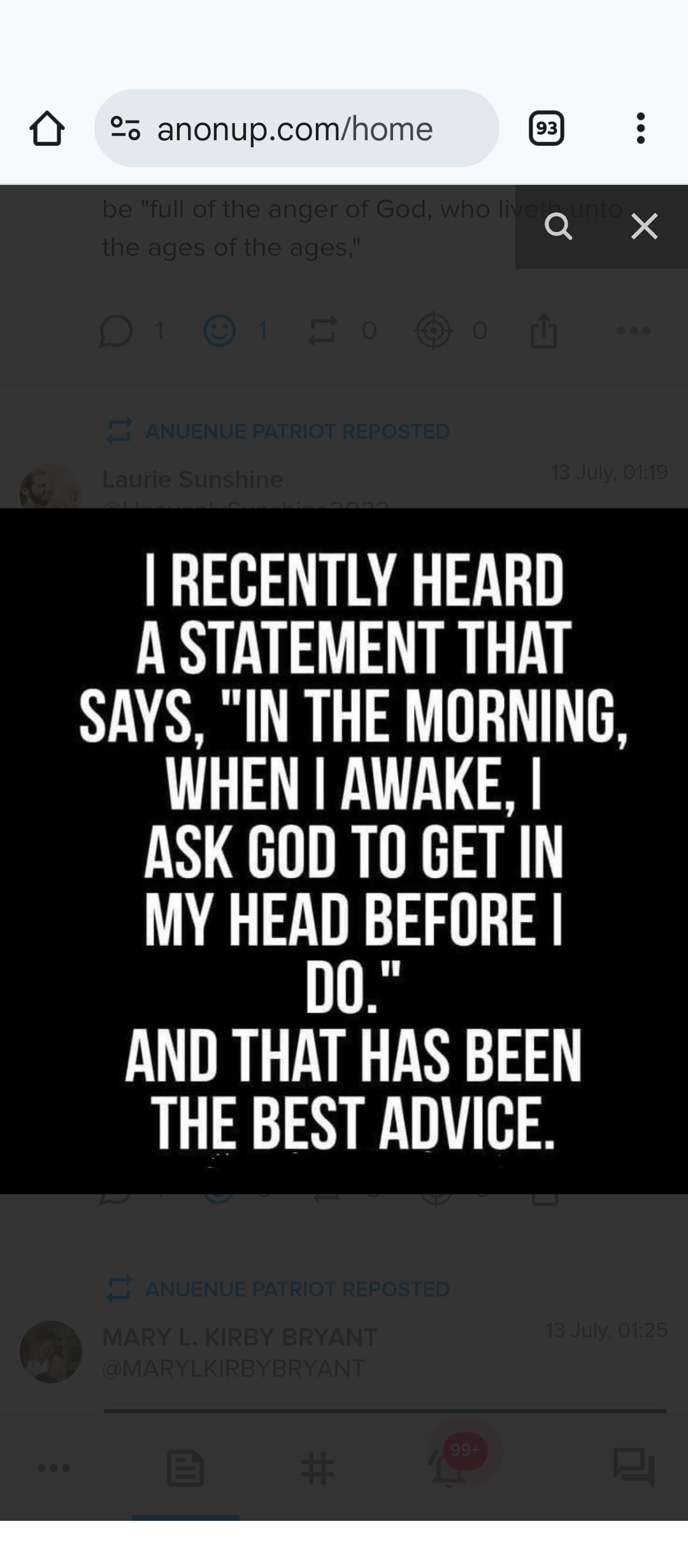The width and height of the screenshot is (688, 1568).
Task: Open the tab switcher showing 93 tabs
Action: (547, 128)
